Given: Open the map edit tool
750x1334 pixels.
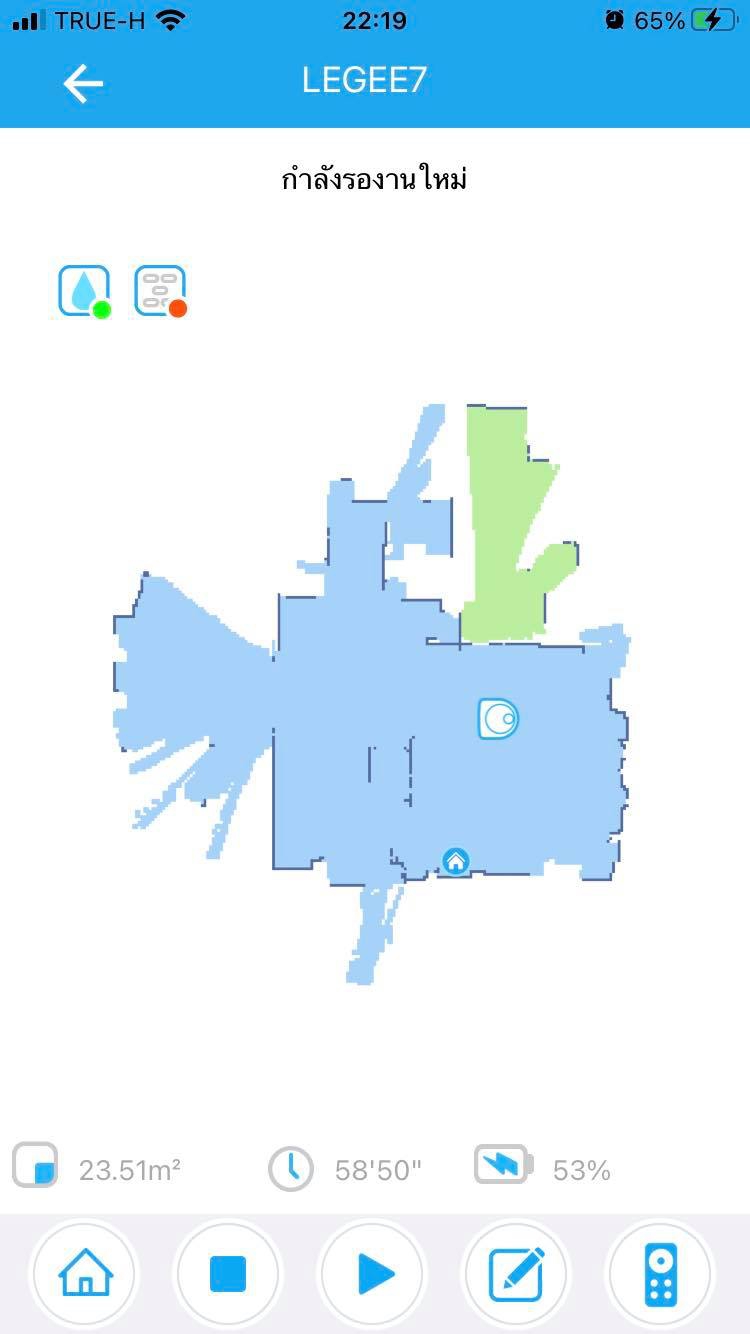Looking at the screenshot, I should [x=517, y=1274].
